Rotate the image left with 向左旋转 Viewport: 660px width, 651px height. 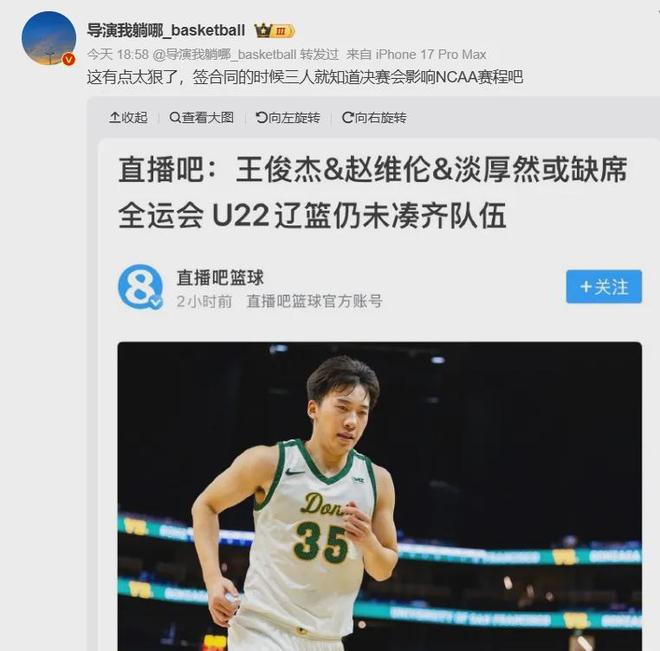(288, 117)
